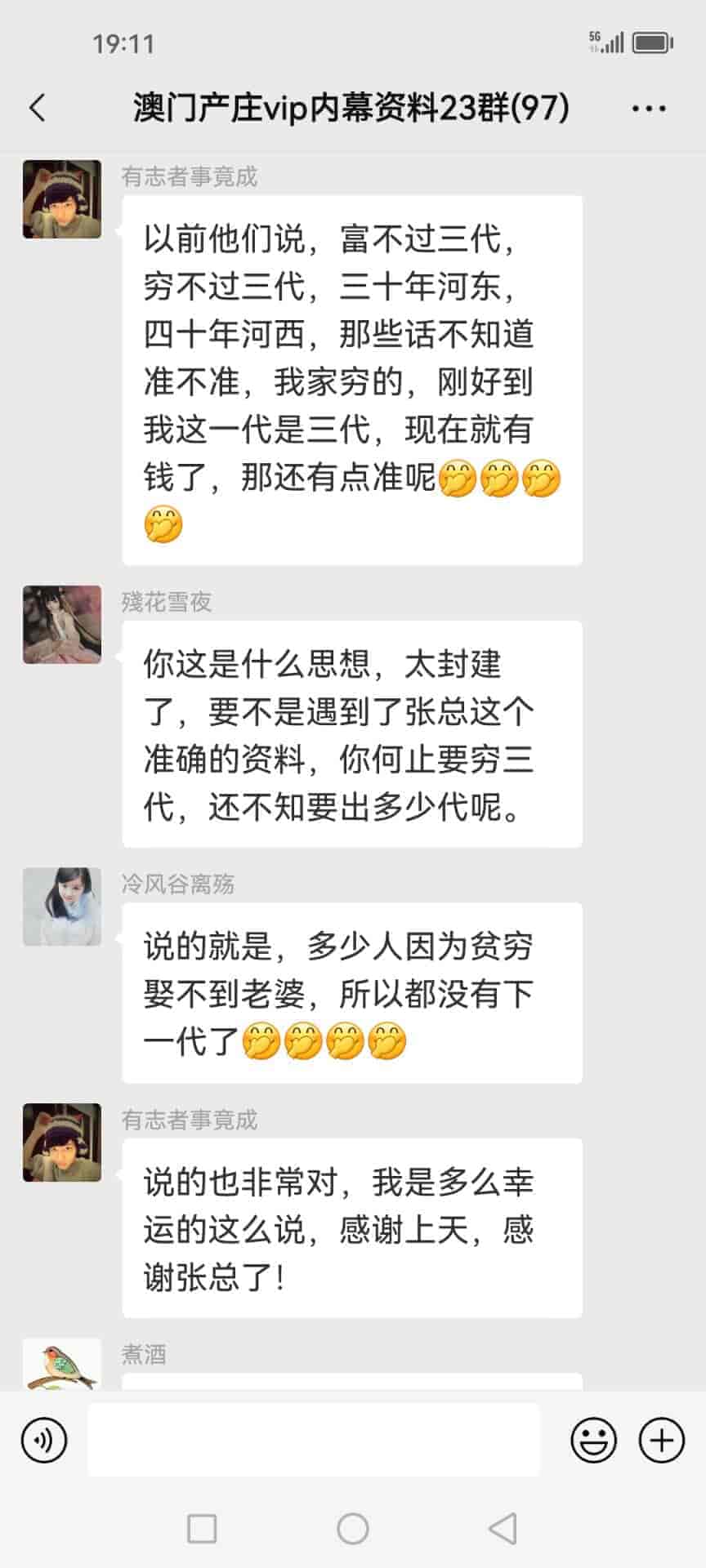Open 殘花雪夜's profile avatar
Viewport: 706px width, 1568px height.
[x=62, y=625]
